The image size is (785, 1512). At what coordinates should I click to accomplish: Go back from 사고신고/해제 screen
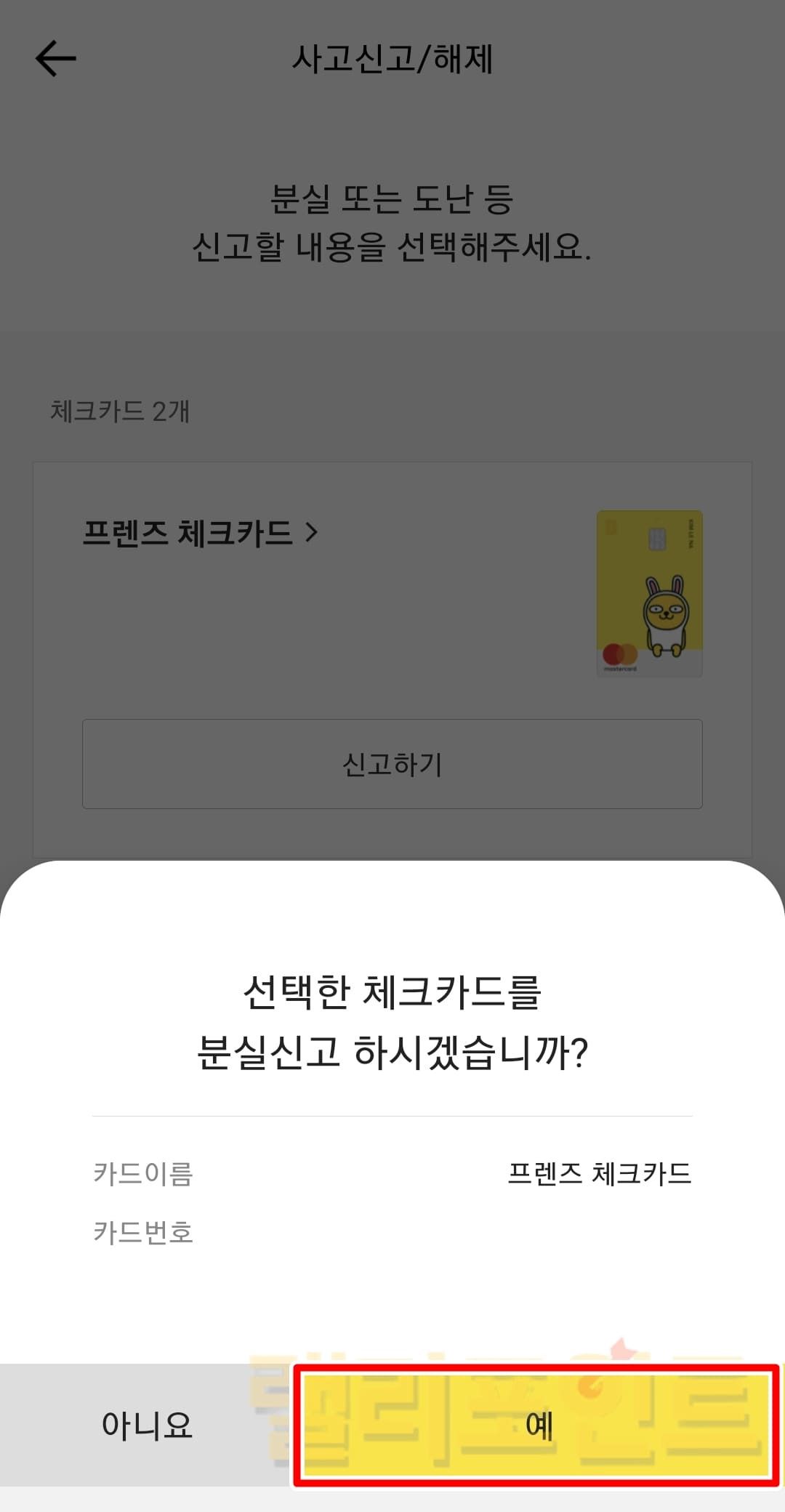[x=55, y=59]
